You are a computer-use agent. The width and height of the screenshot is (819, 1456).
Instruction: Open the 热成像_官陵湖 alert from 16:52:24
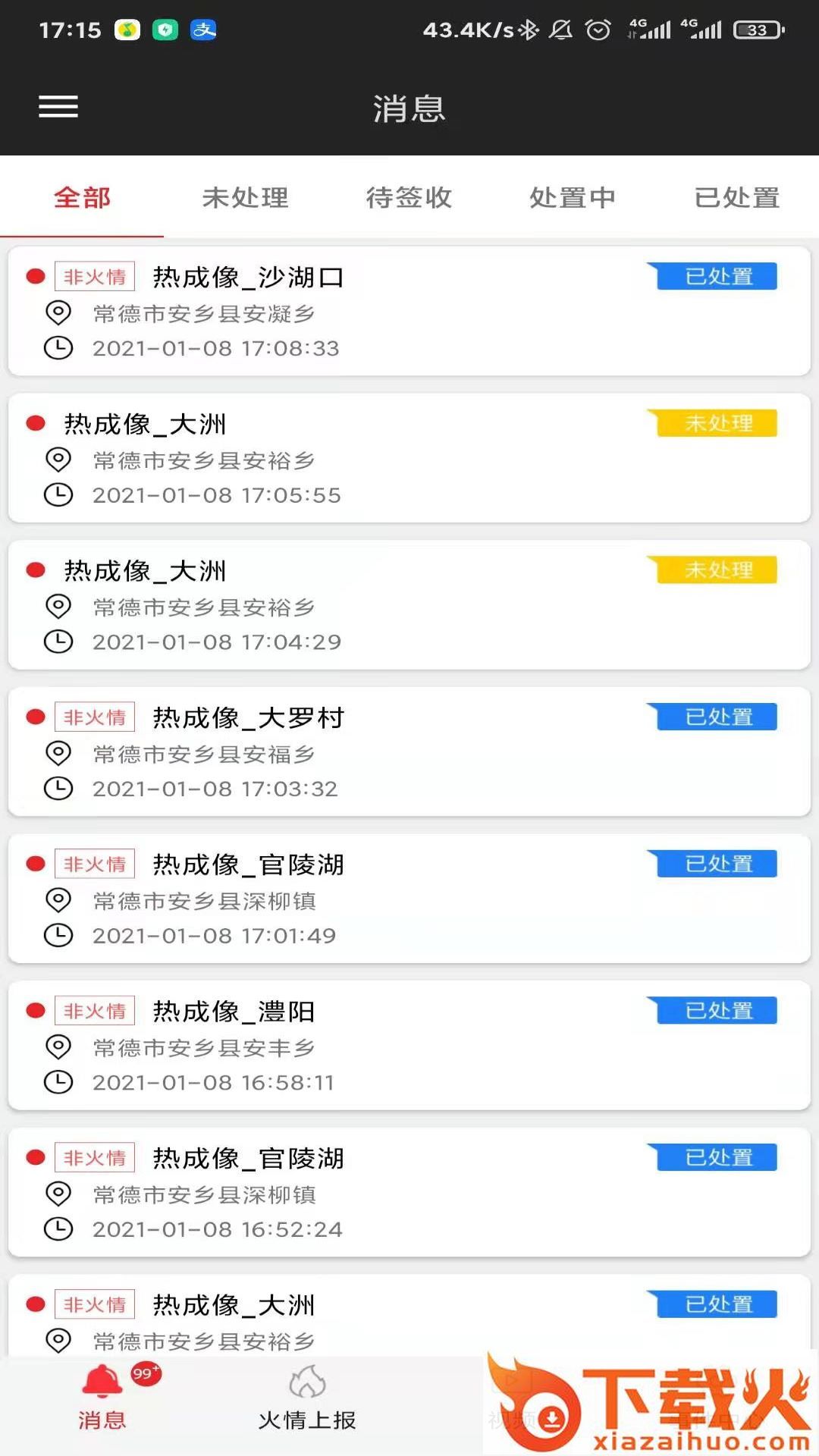point(409,1192)
